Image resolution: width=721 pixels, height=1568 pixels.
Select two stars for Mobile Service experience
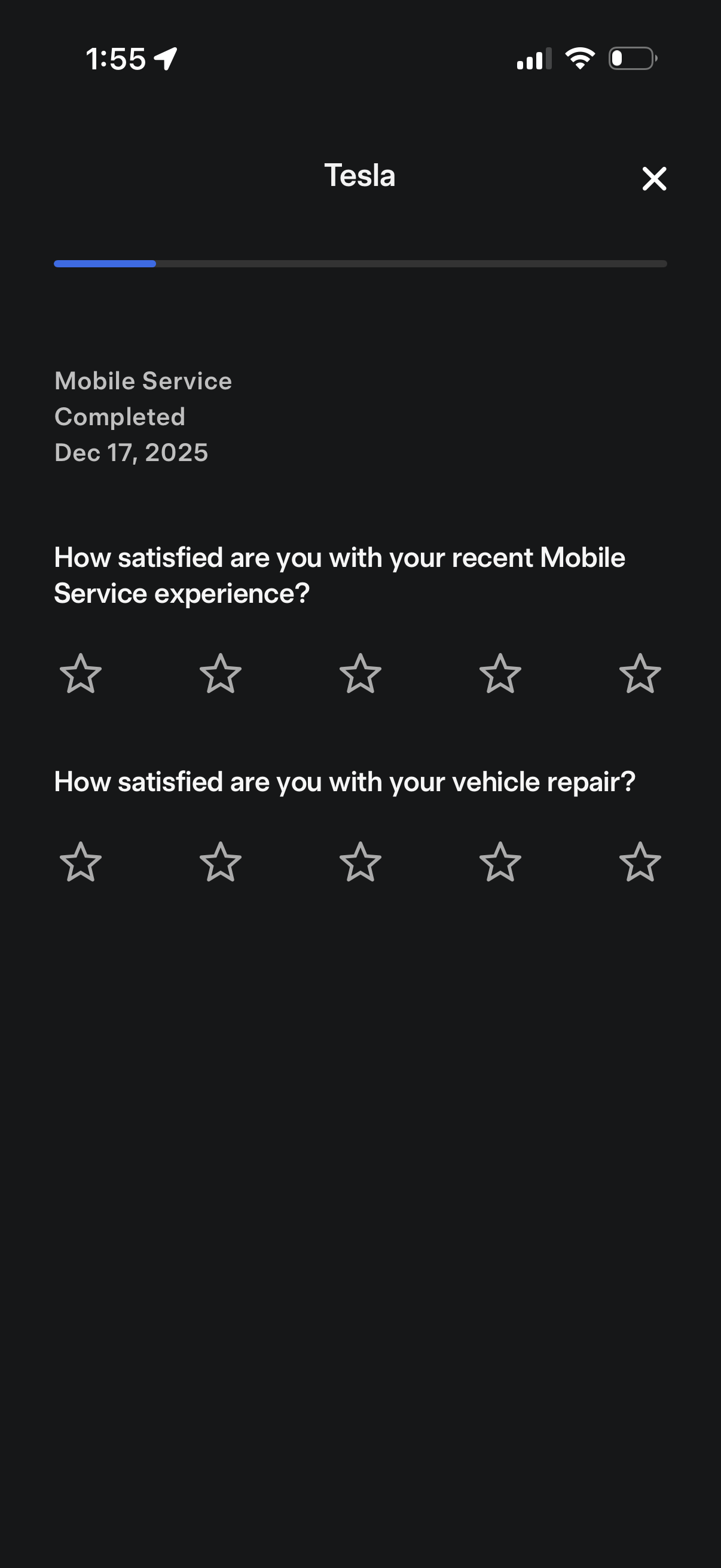[220, 675]
